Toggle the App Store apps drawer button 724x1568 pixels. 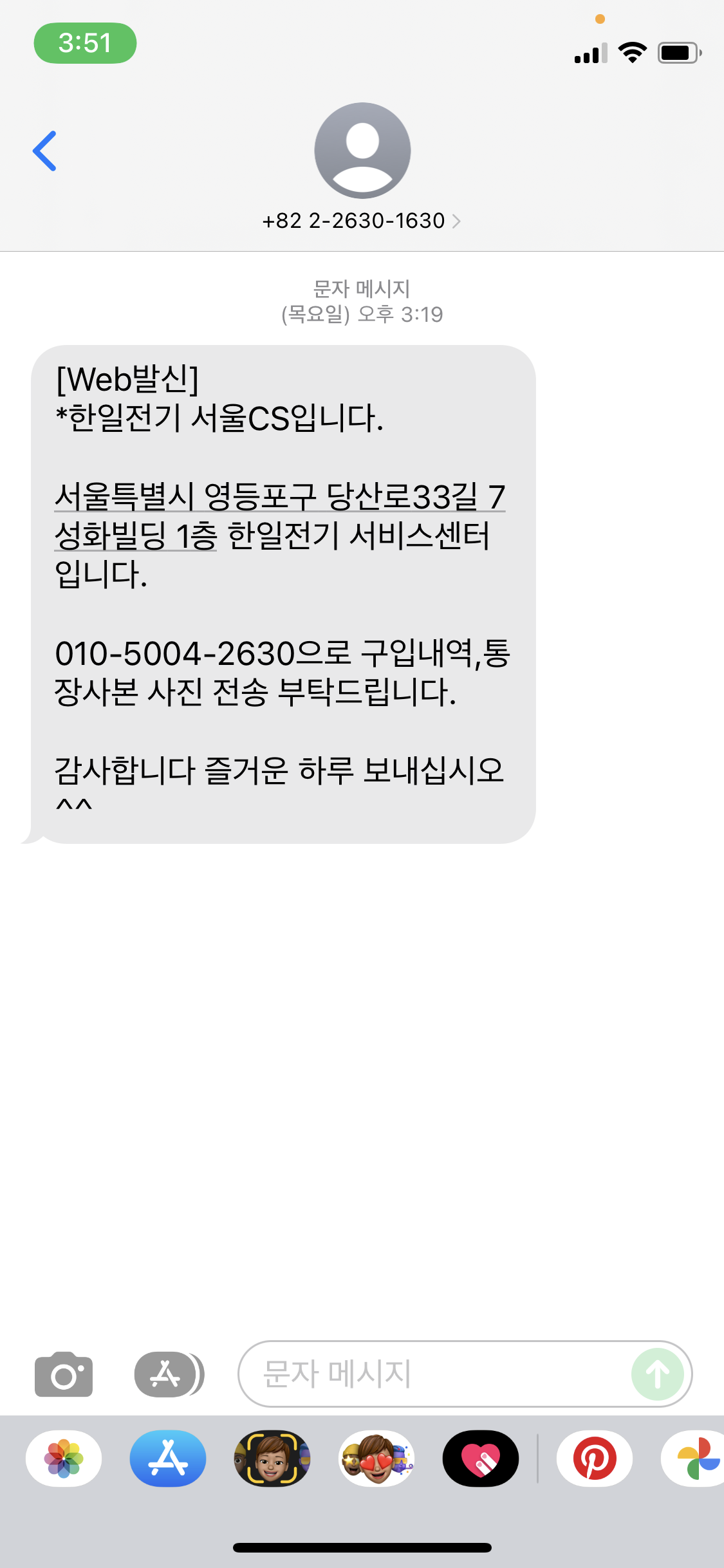tap(169, 1374)
